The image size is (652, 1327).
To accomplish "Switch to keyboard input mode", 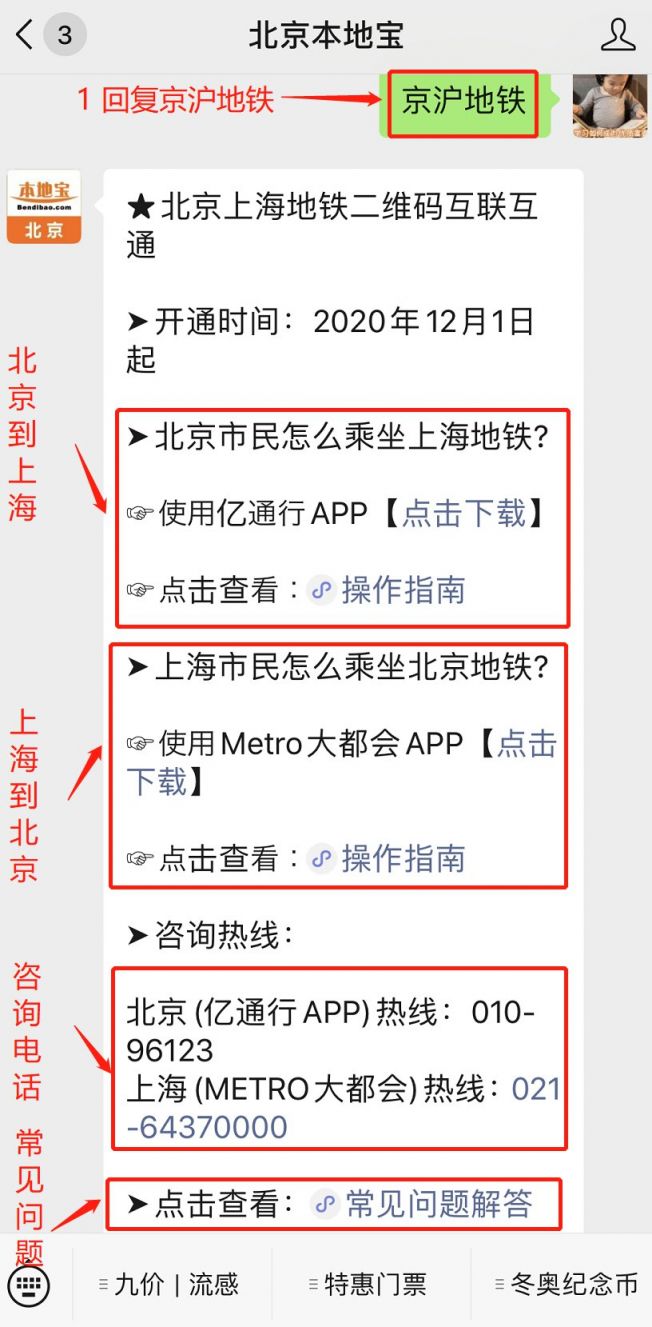I will click(x=28, y=1285).
